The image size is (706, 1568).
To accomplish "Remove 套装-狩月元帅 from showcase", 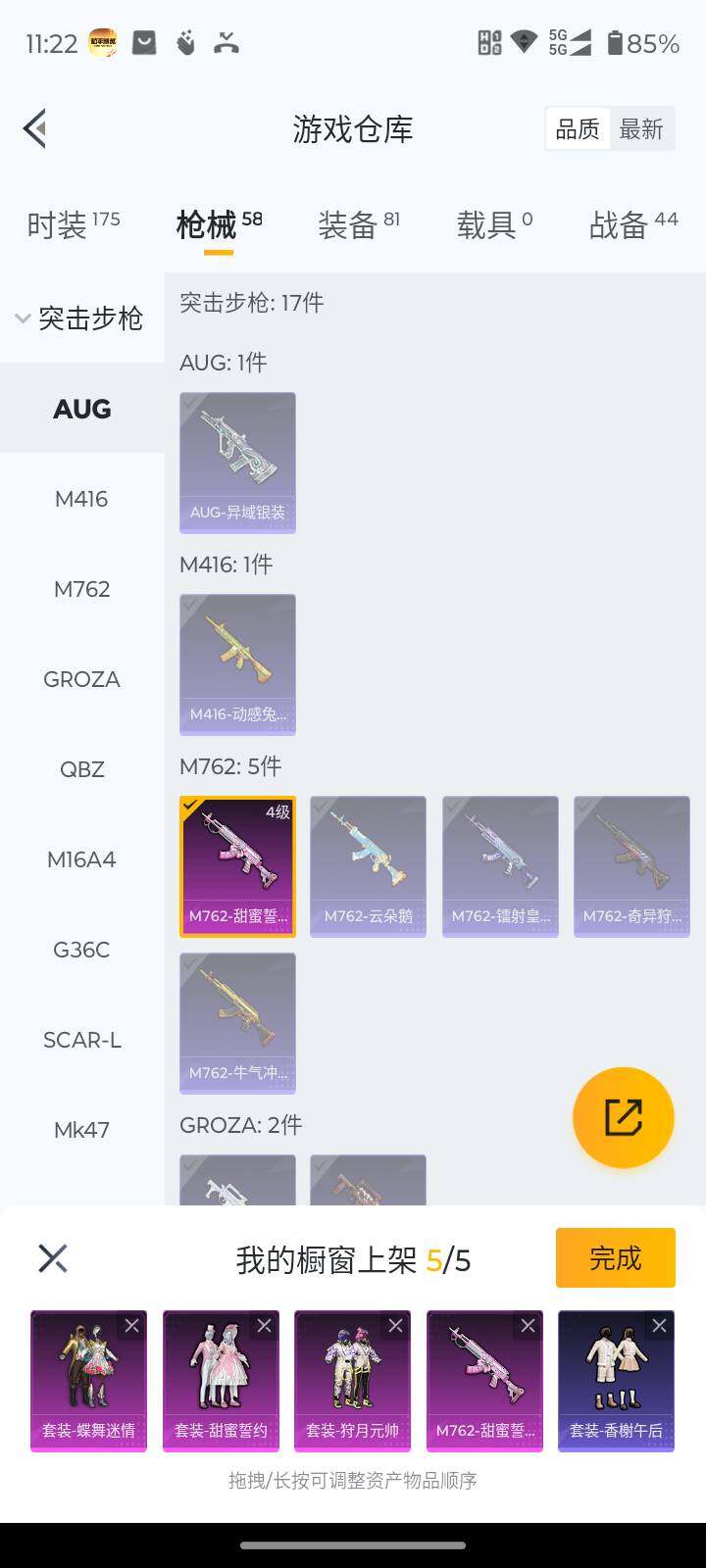I will (x=395, y=1325).
